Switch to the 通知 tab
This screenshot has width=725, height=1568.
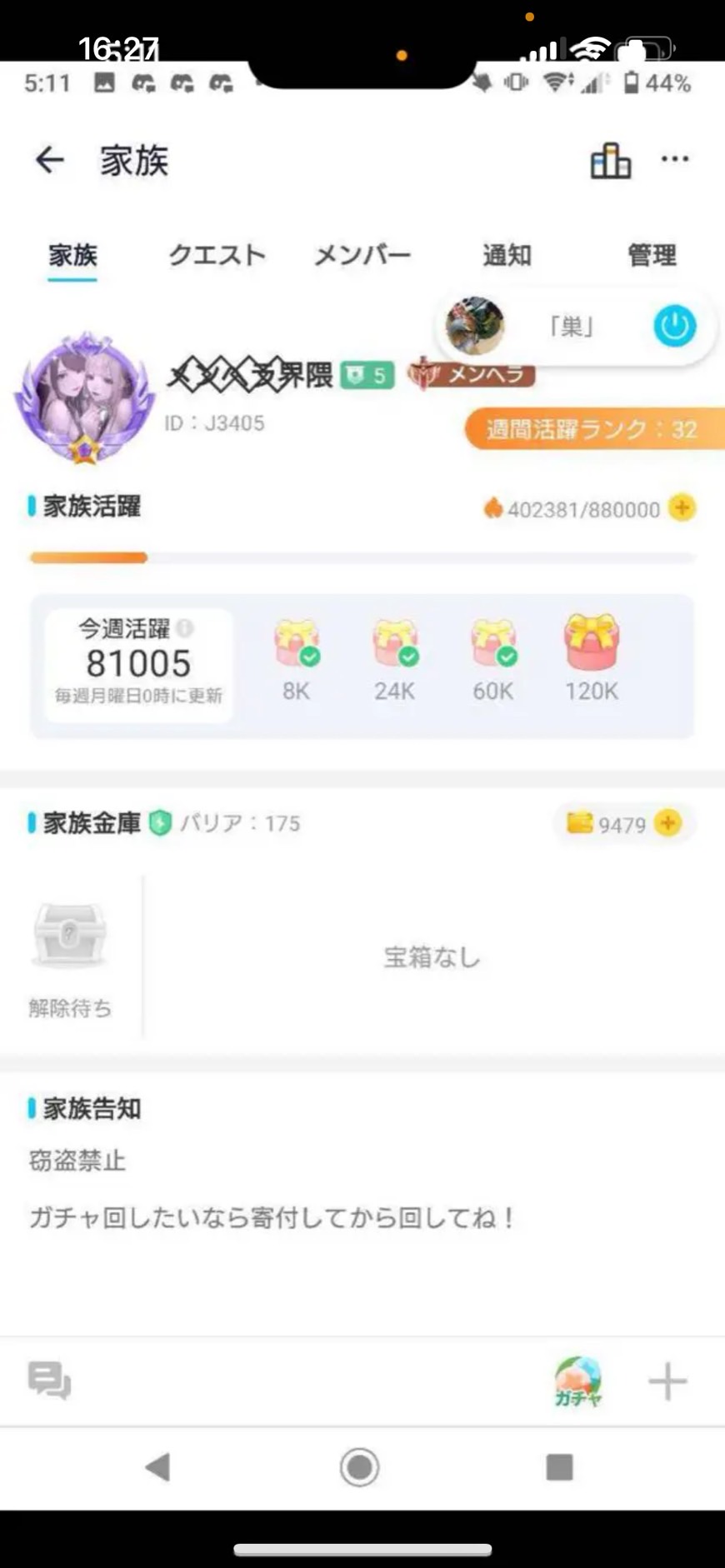[507, 255]
